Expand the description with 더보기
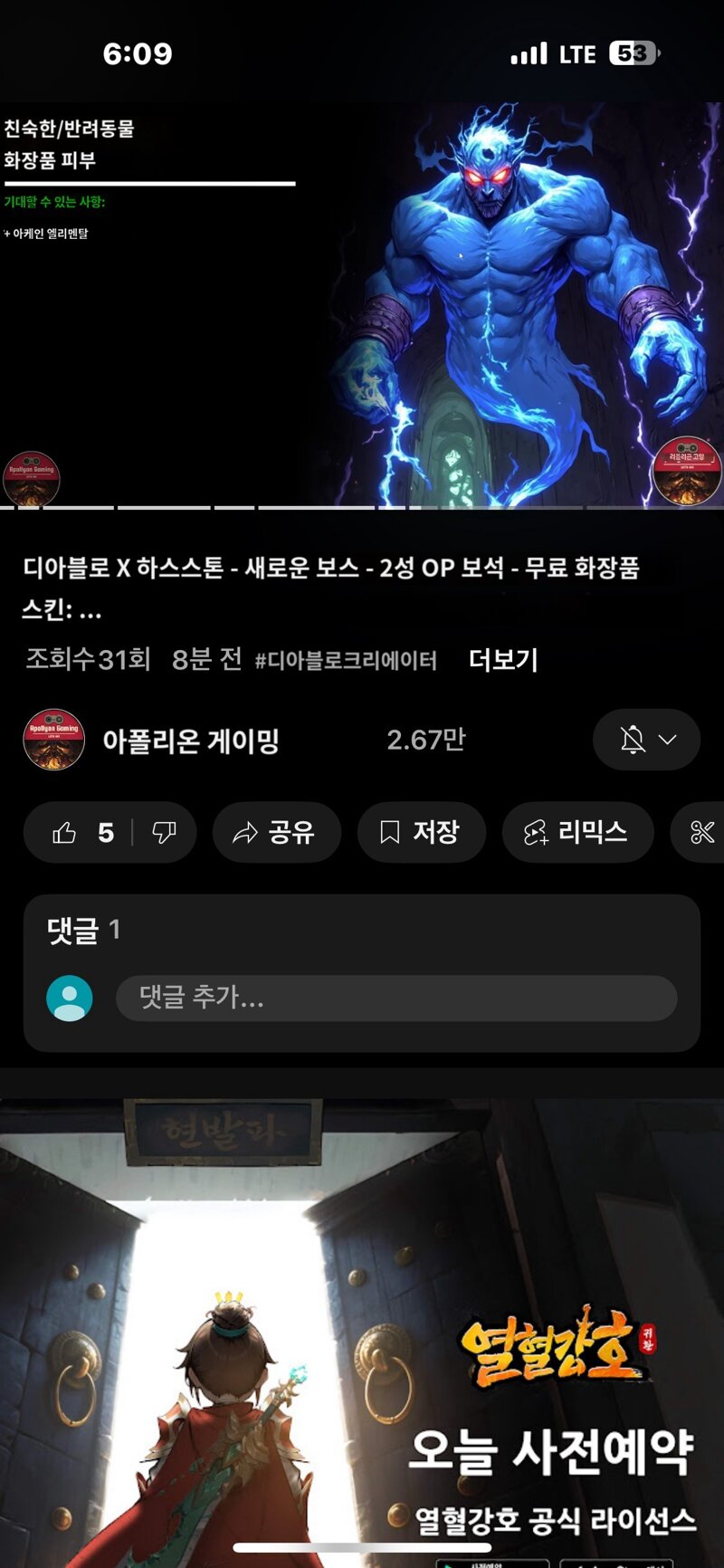Image resolution: width=724 pixels, height=1568 pixels. pos(503,660)
